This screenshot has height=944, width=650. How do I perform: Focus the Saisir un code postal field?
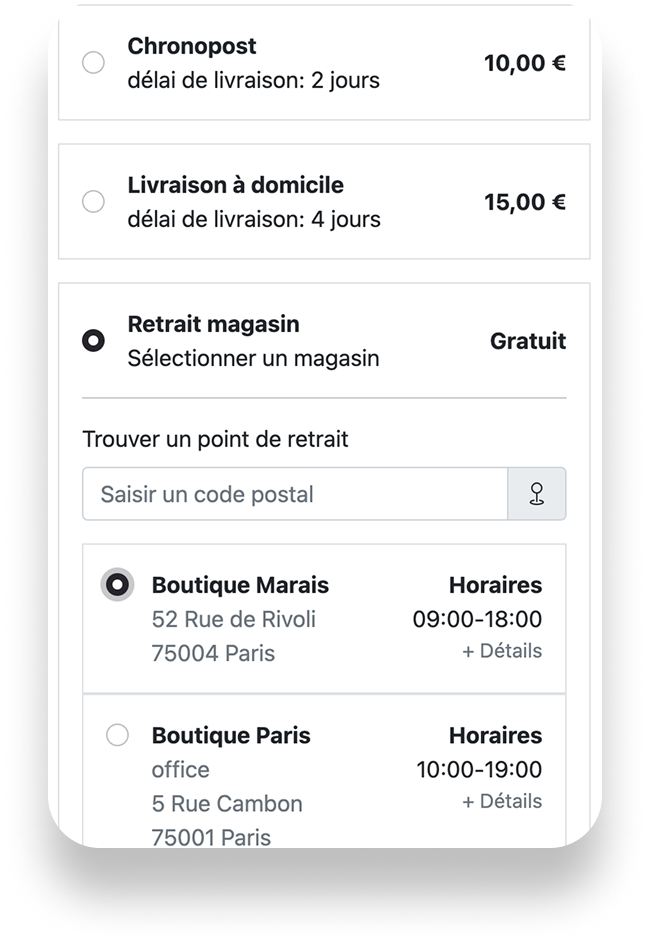pos(295,494)
